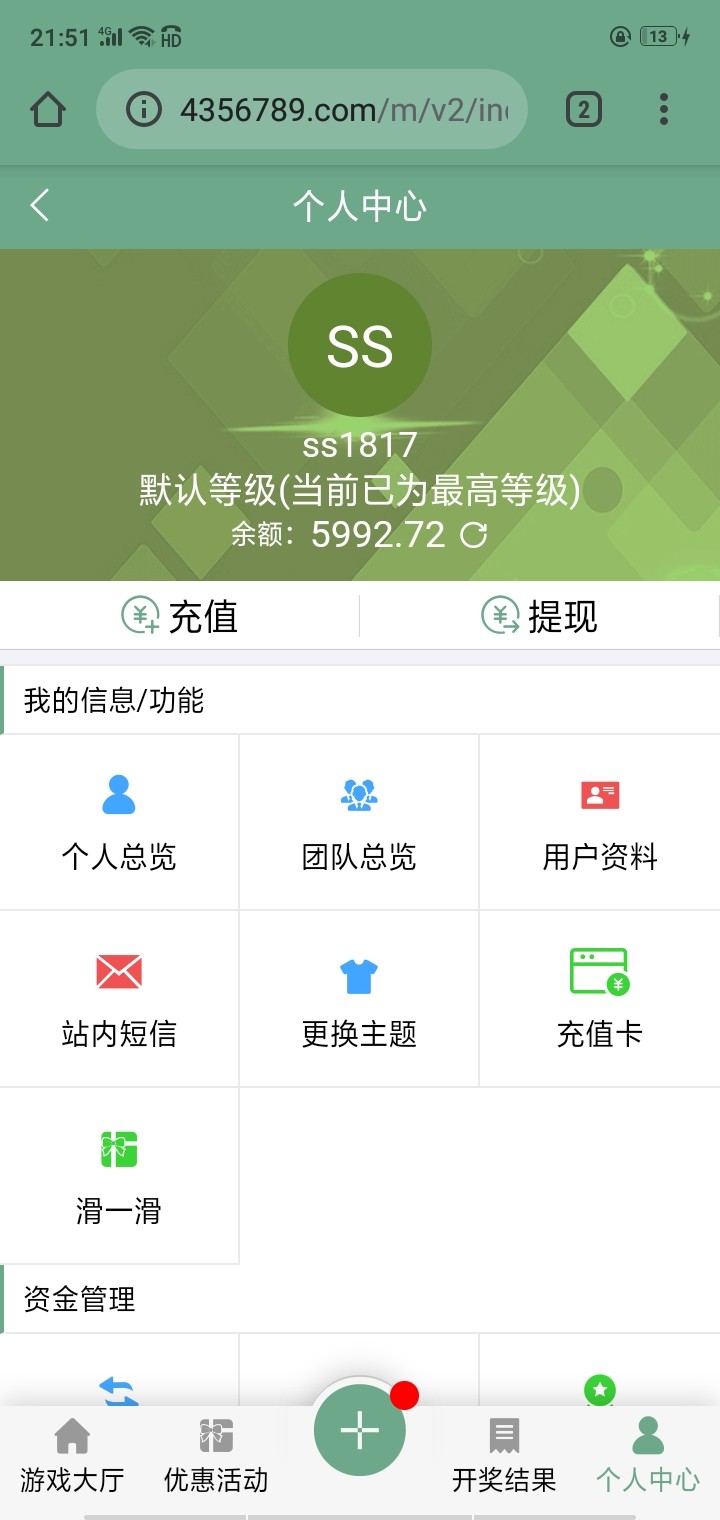Image resolution: width=720 pixels, height=1520 pixels.
Task: Select 更换主题 to change theme
Action: pyautogui.click(x=359, y=998)
